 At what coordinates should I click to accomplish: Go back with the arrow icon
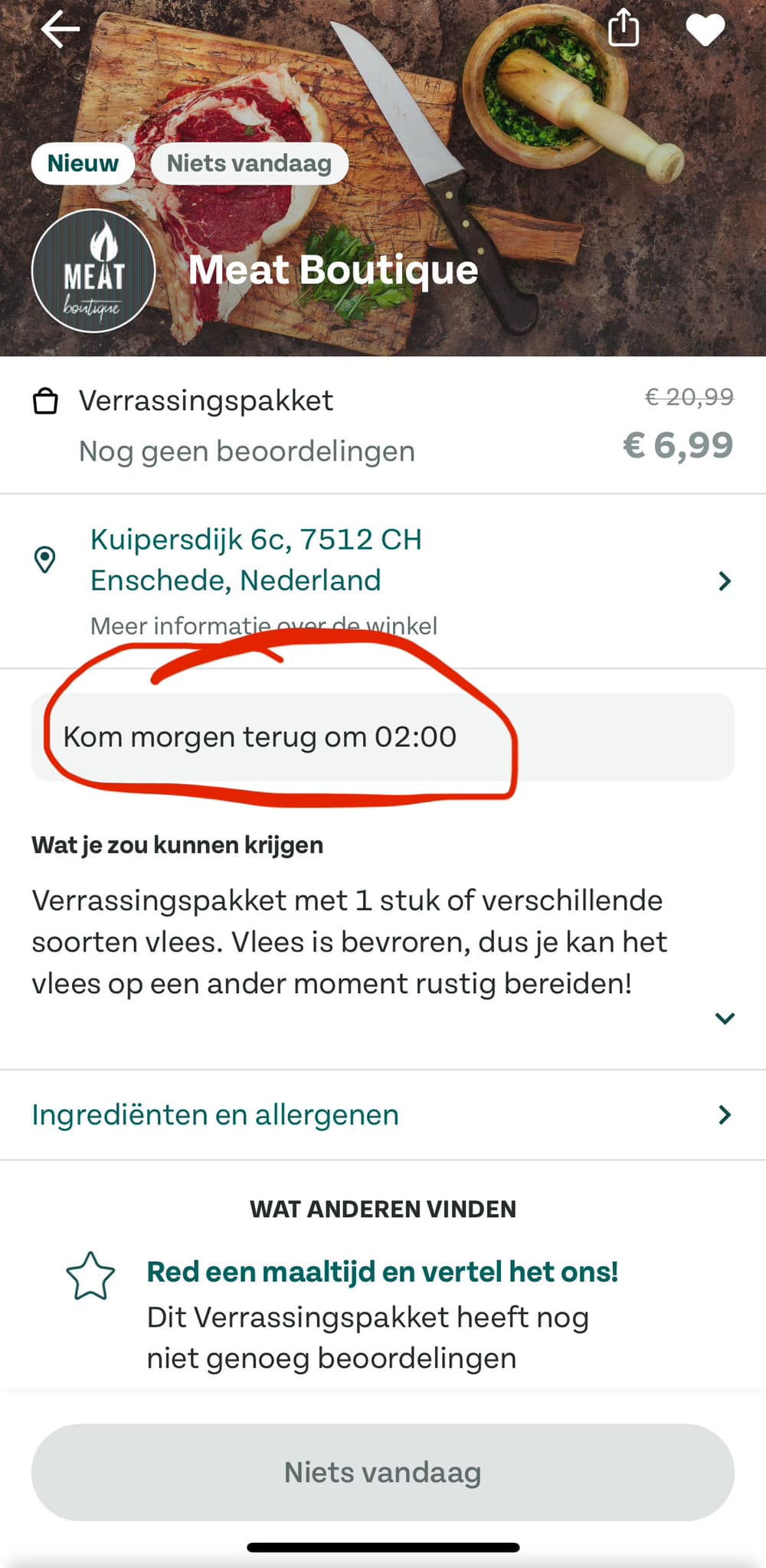pos(61,30)
